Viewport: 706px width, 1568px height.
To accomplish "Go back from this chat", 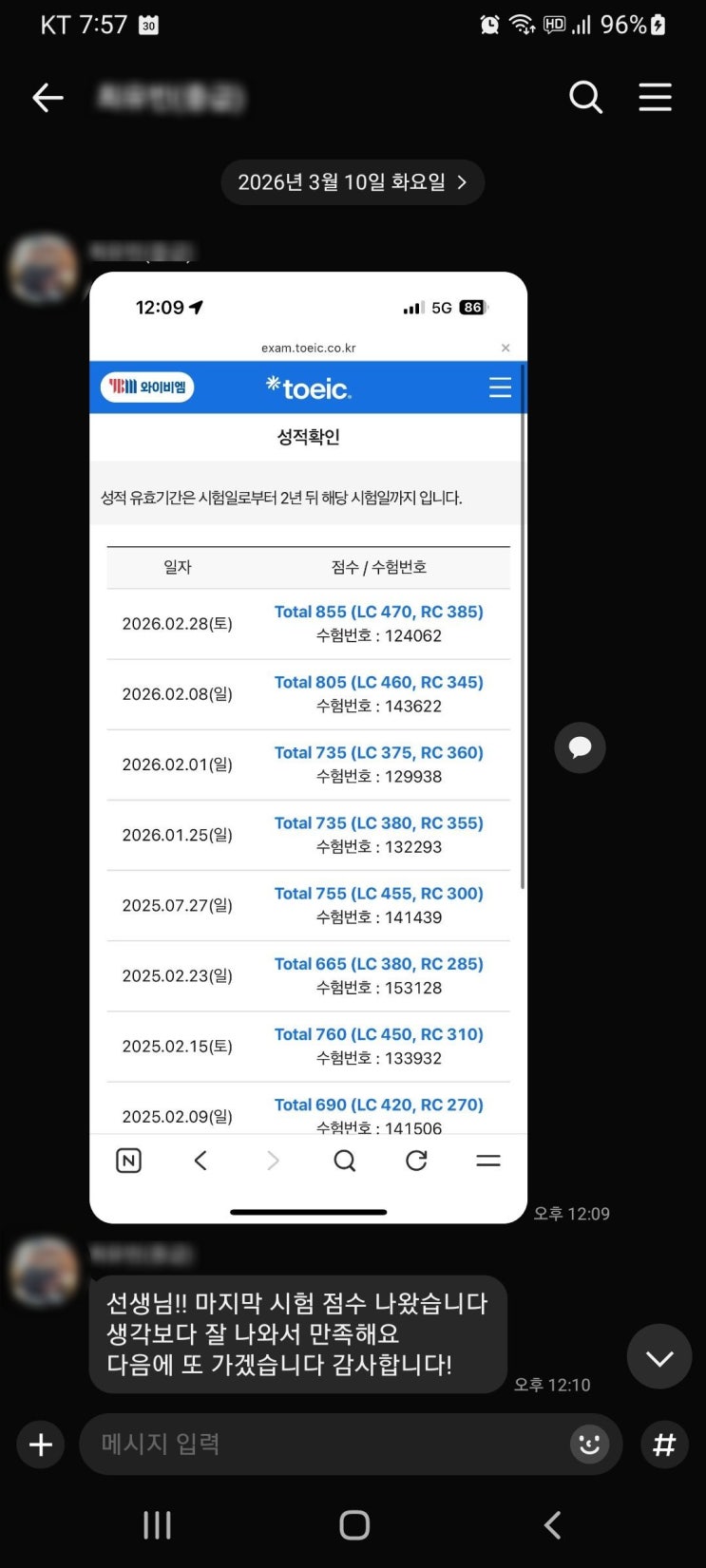I will (48, 98).
